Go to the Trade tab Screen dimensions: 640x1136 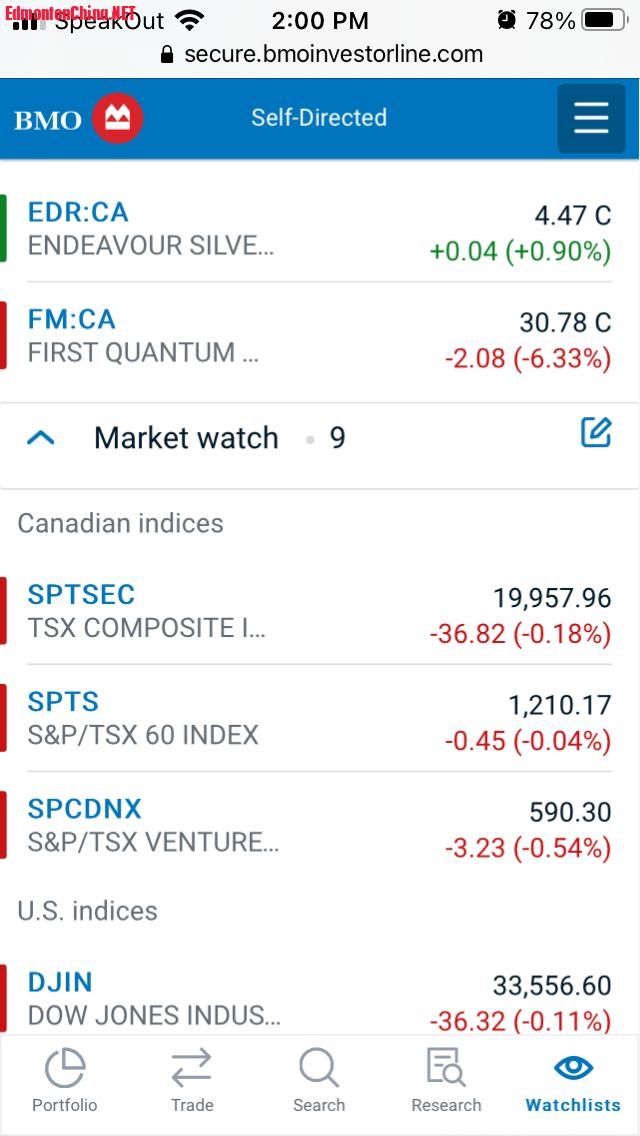click(192, 1081)
